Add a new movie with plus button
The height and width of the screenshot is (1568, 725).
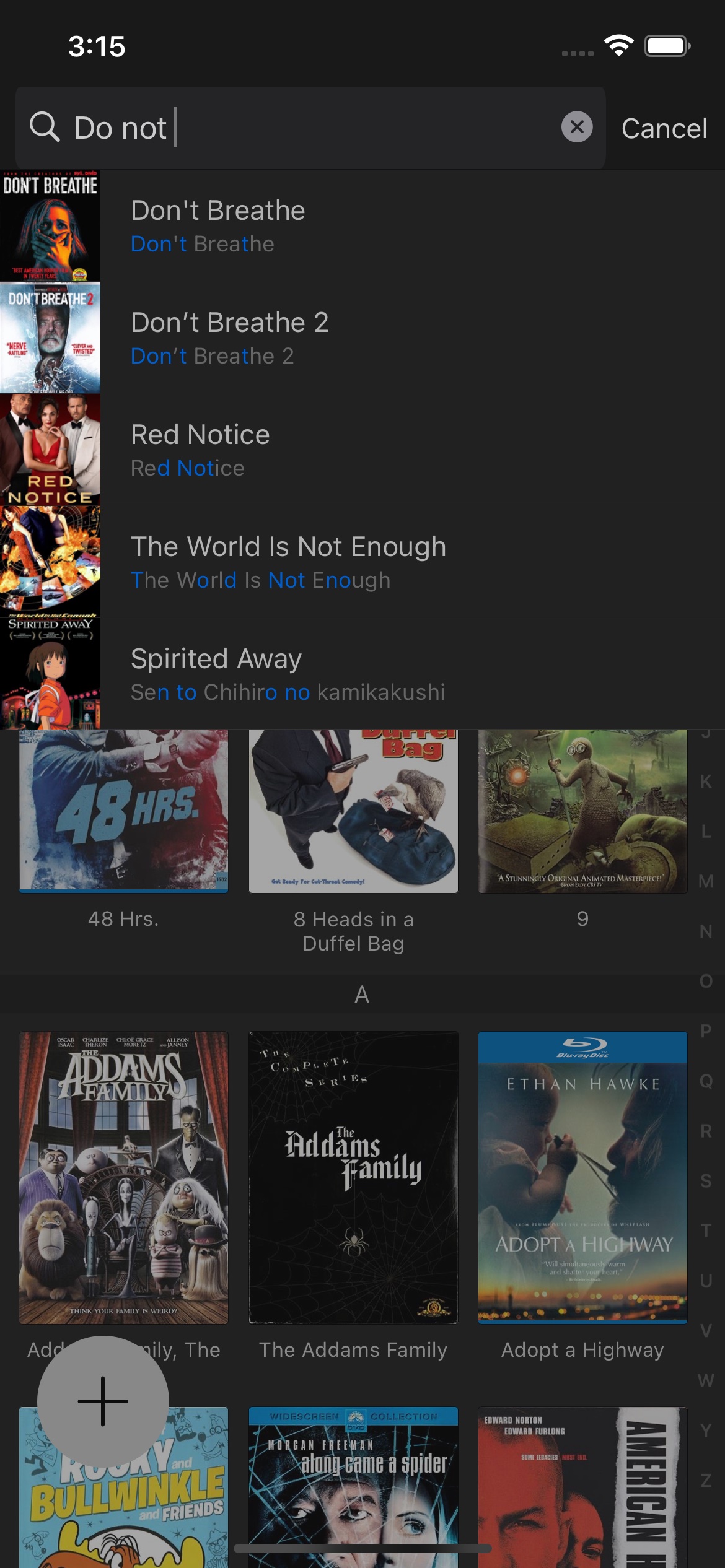pyautogui.click(x=103, y=1401)
